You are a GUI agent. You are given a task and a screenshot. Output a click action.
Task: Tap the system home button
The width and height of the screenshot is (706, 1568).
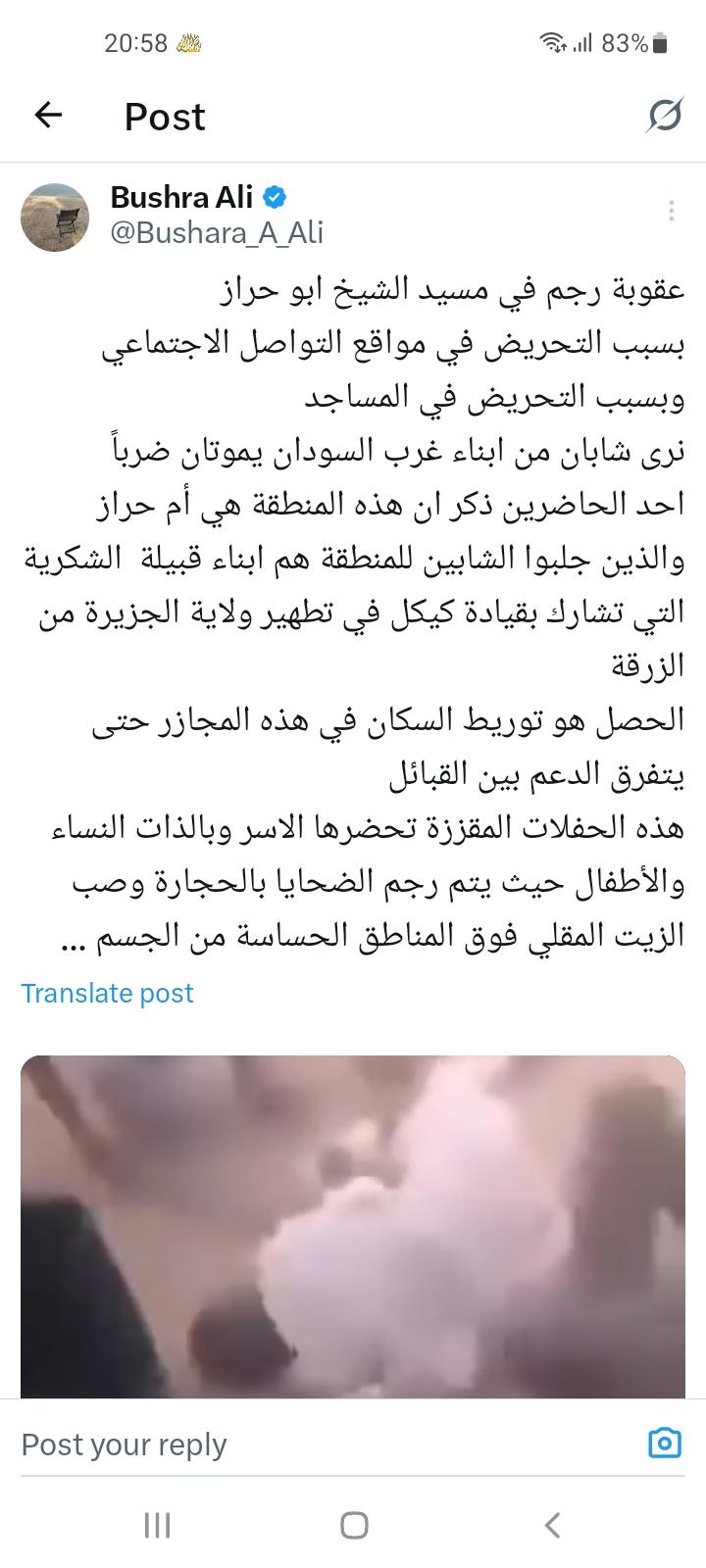(x=353, y=1525)
